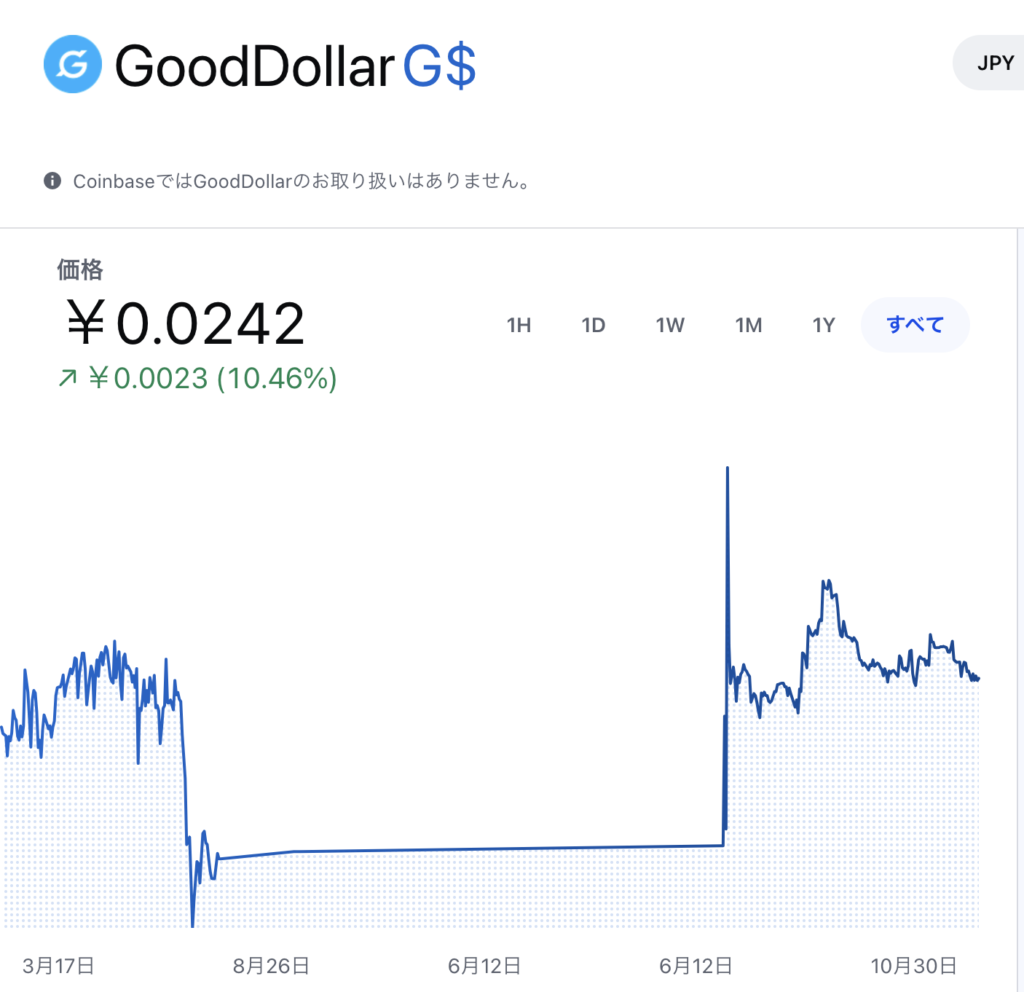1024x992 pixels.
Task: Switch to the 1M range
Action: coord(748,325)
